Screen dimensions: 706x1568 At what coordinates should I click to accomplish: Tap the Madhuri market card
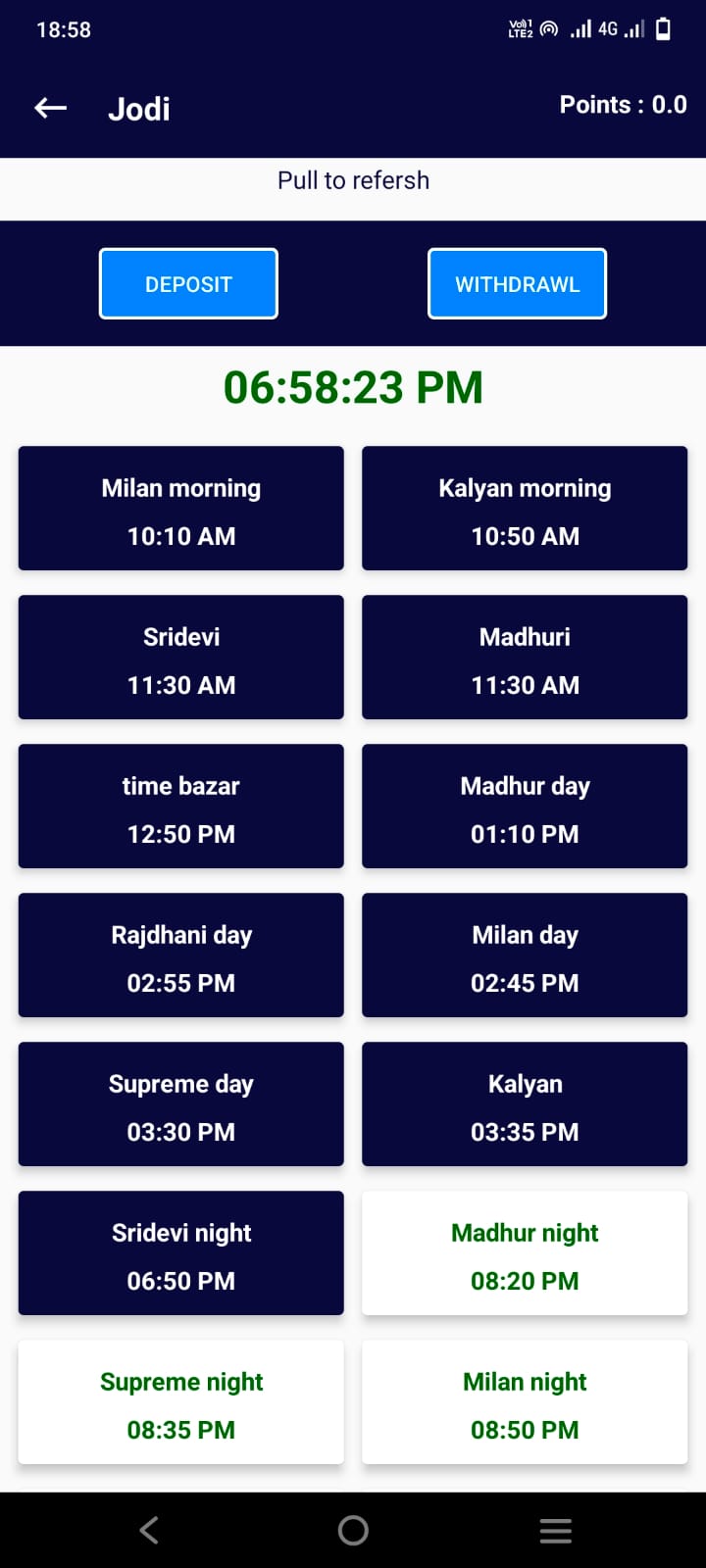coord(525,657)
